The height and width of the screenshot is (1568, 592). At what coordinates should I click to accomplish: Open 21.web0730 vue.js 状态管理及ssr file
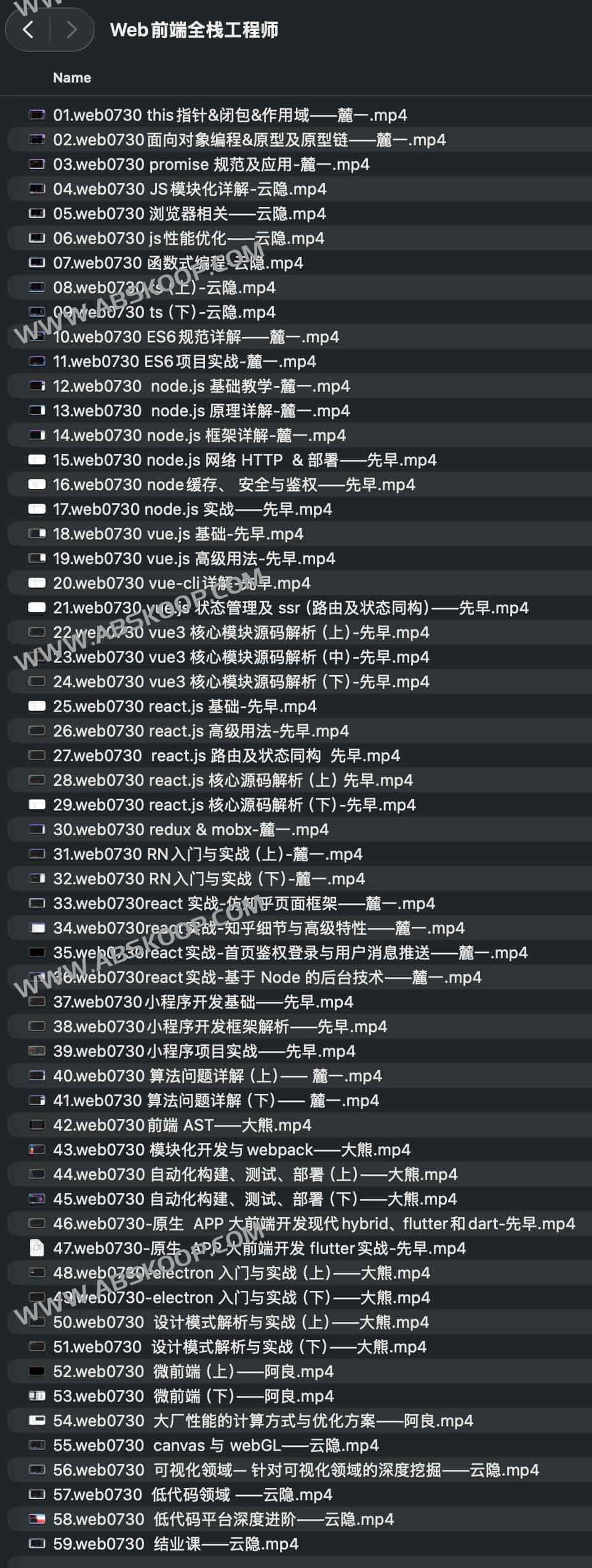pos(290,608)
